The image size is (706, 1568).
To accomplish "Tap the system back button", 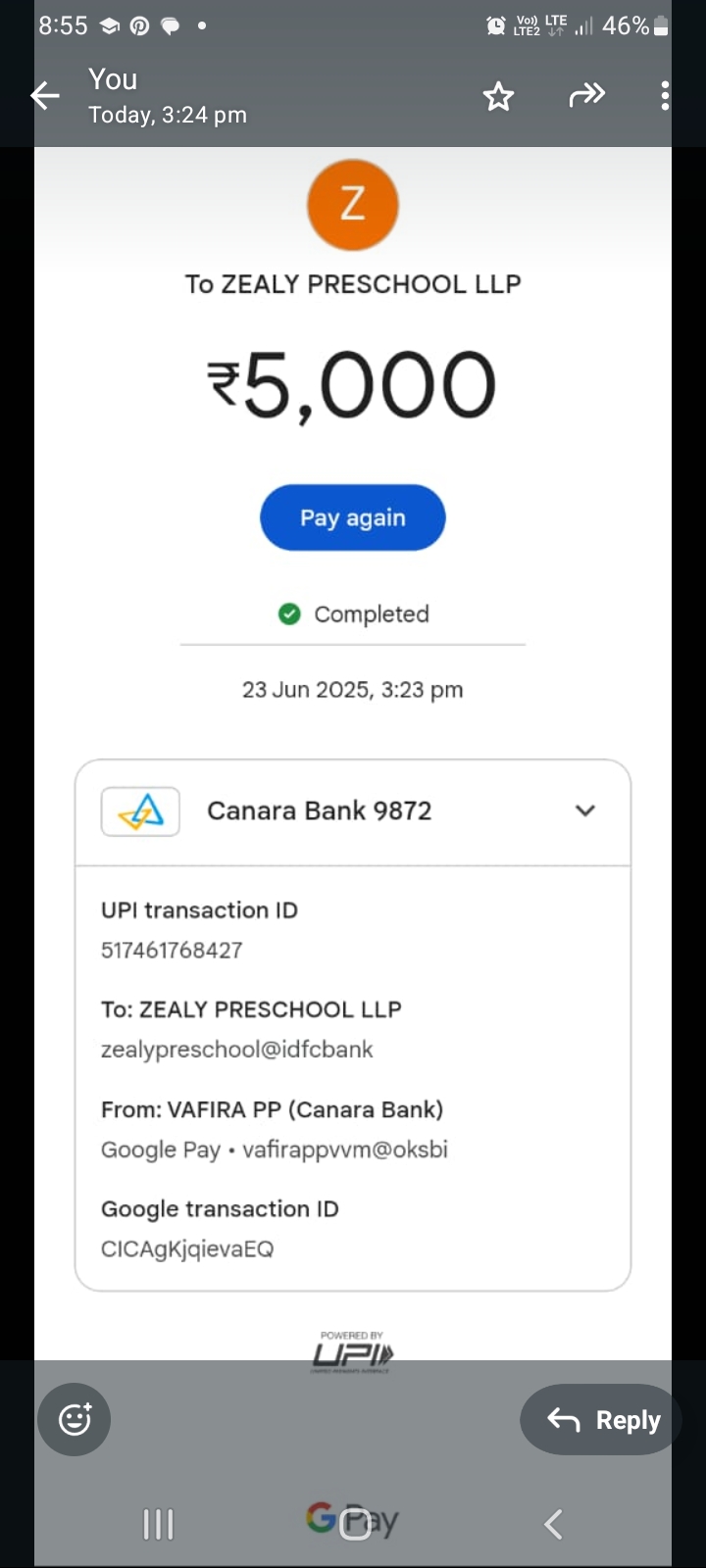I will pyautogui.click(x=553, y=1524).
